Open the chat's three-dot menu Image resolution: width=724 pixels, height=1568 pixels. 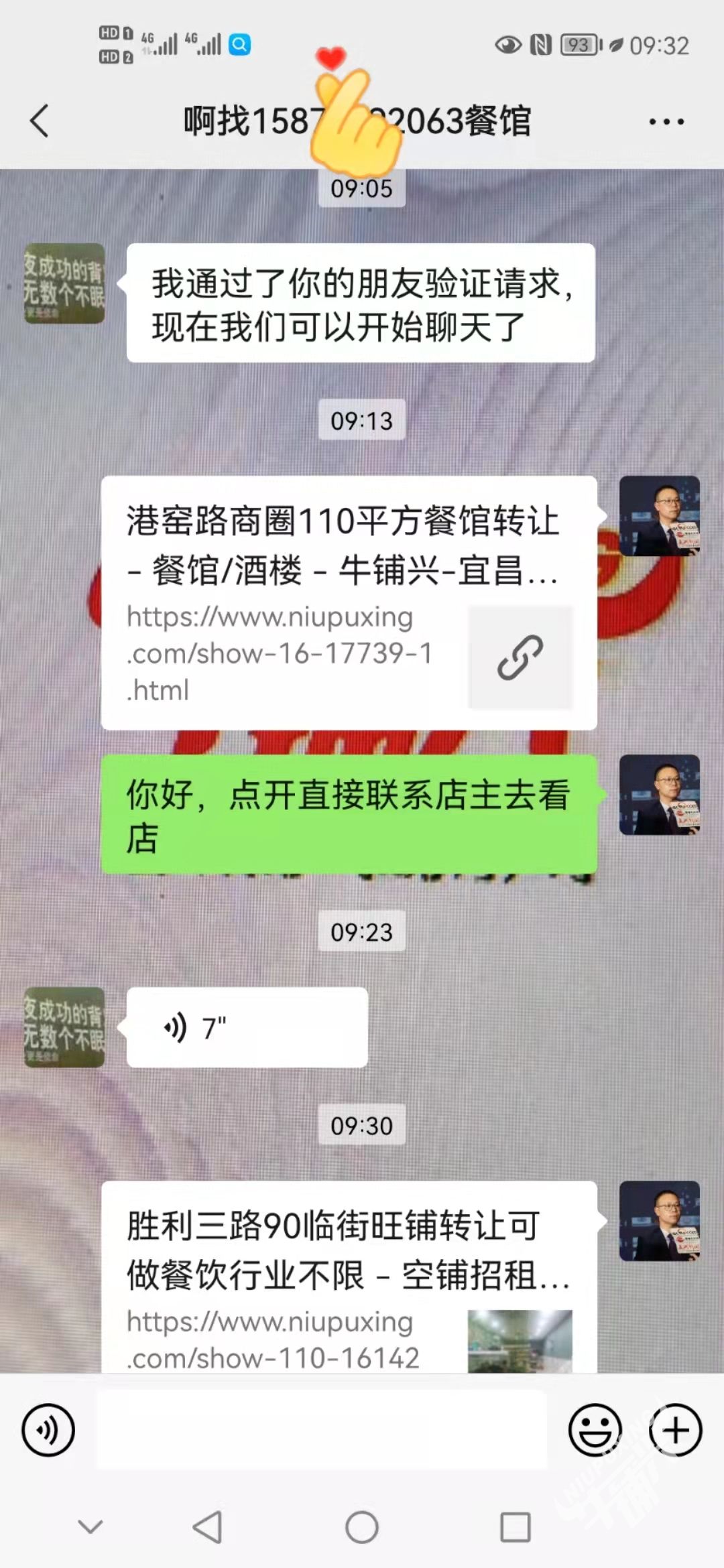tap(666, 122)
